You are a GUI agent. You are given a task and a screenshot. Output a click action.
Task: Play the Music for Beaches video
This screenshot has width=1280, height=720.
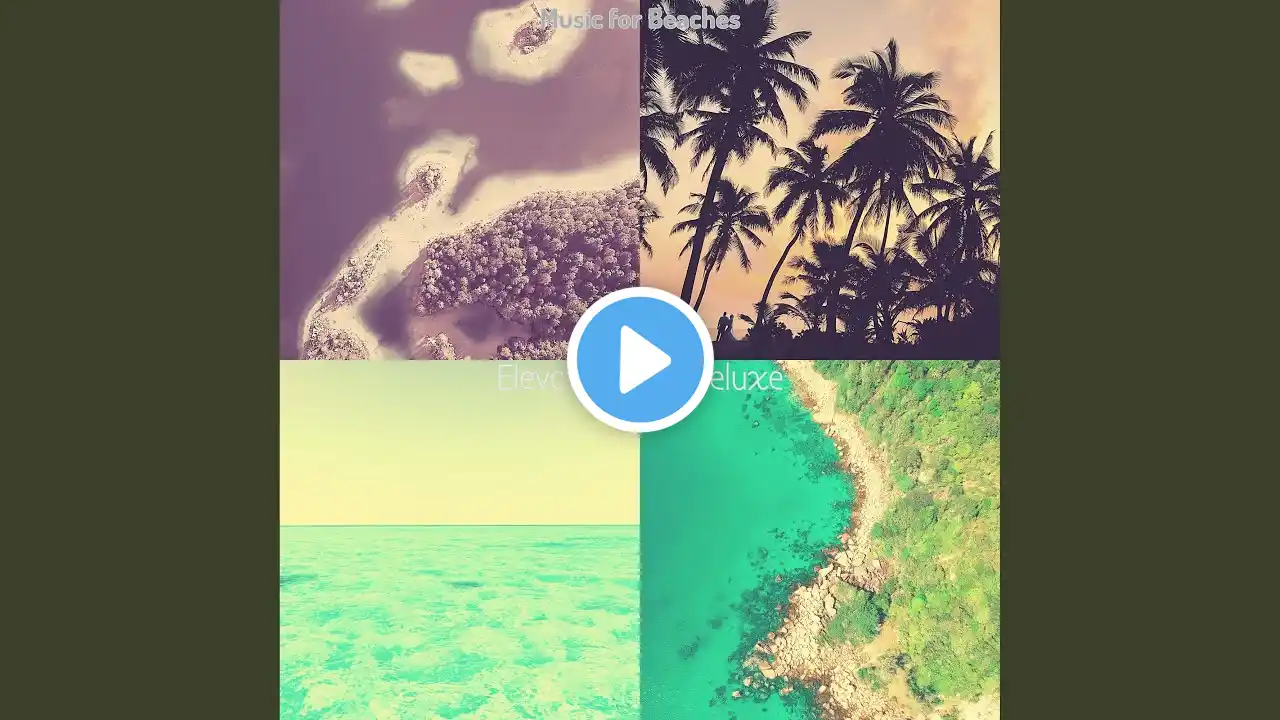pos(640,360)
